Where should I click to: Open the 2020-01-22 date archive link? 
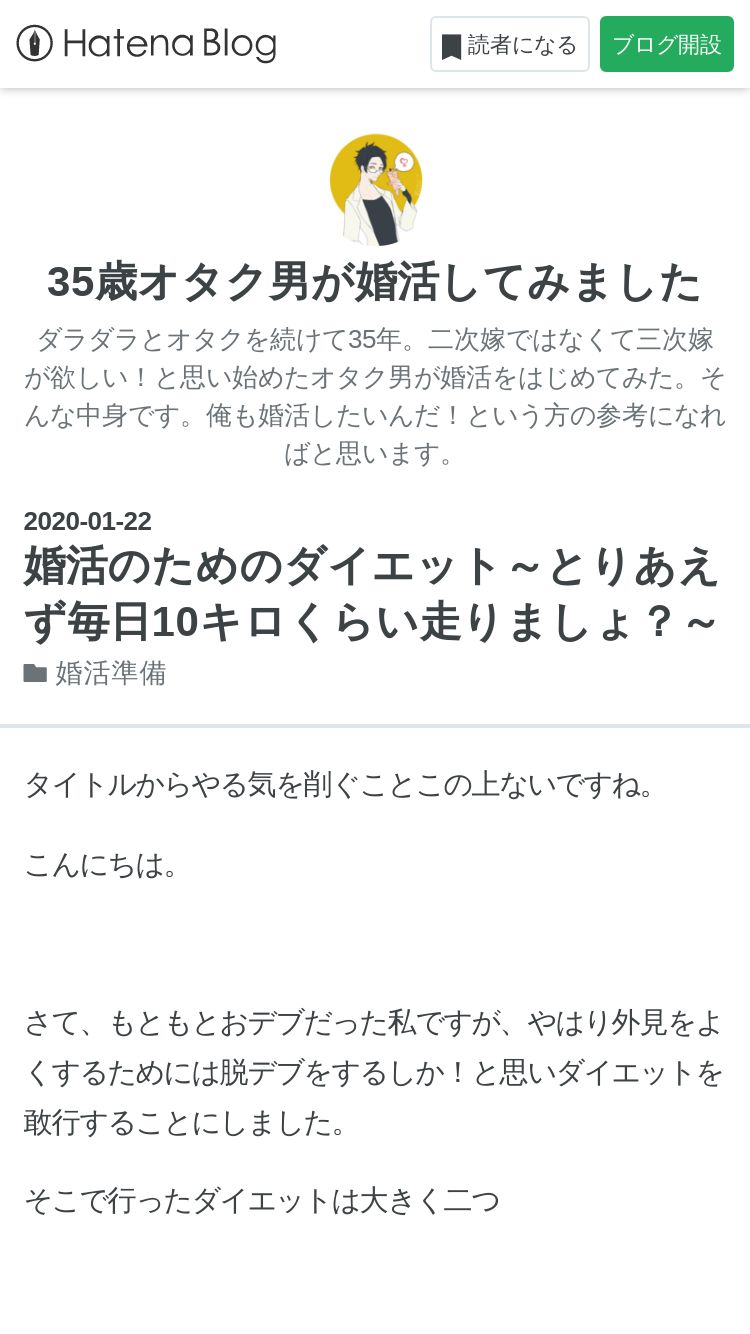(x=88, y=521)
